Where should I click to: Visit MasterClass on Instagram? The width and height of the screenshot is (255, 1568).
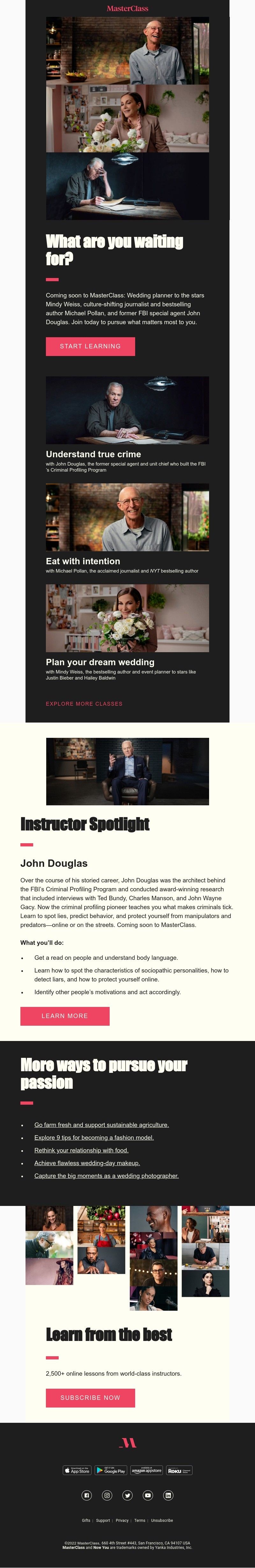[107, 1495]
